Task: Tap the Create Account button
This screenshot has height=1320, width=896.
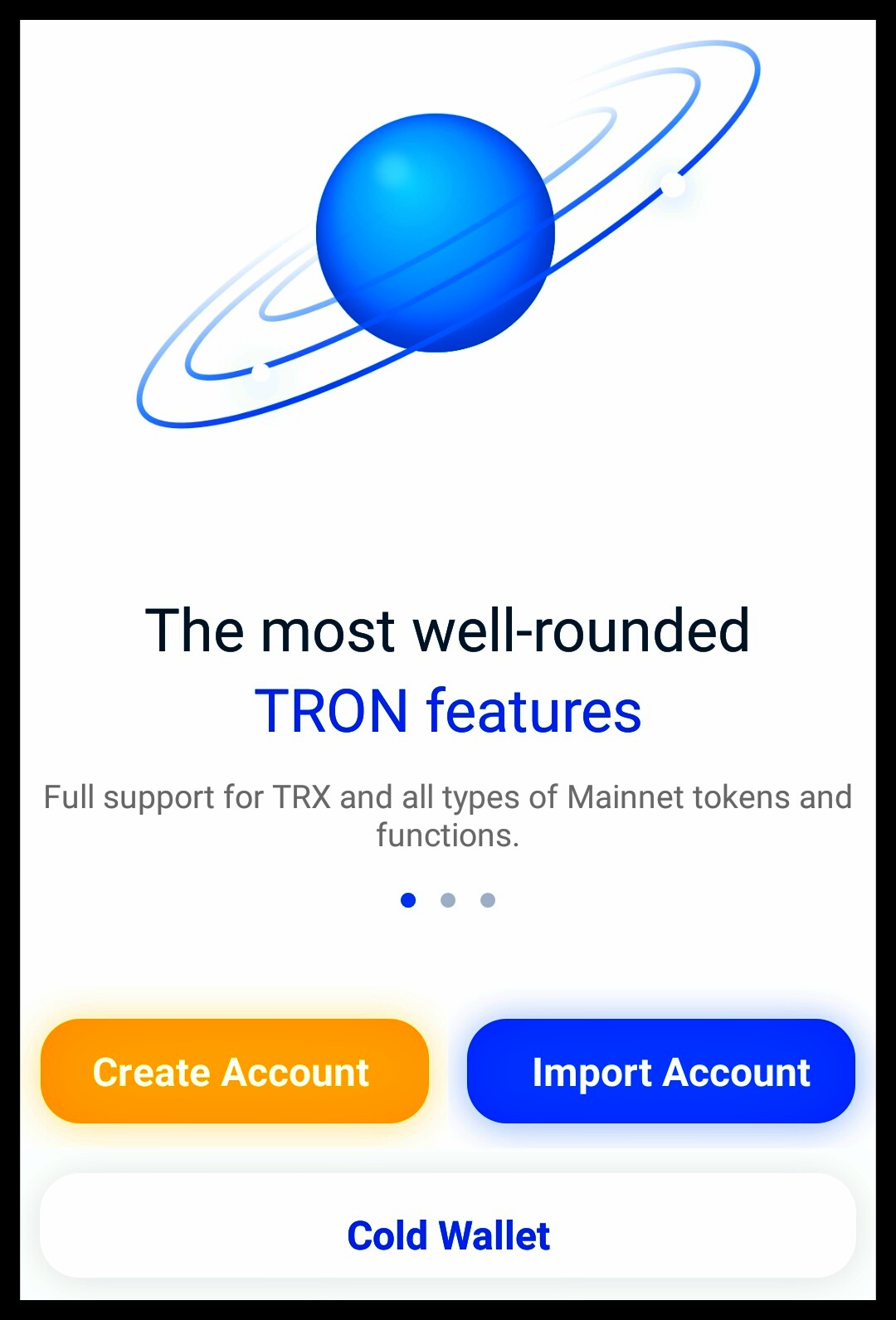Action: click(235, 1071)
